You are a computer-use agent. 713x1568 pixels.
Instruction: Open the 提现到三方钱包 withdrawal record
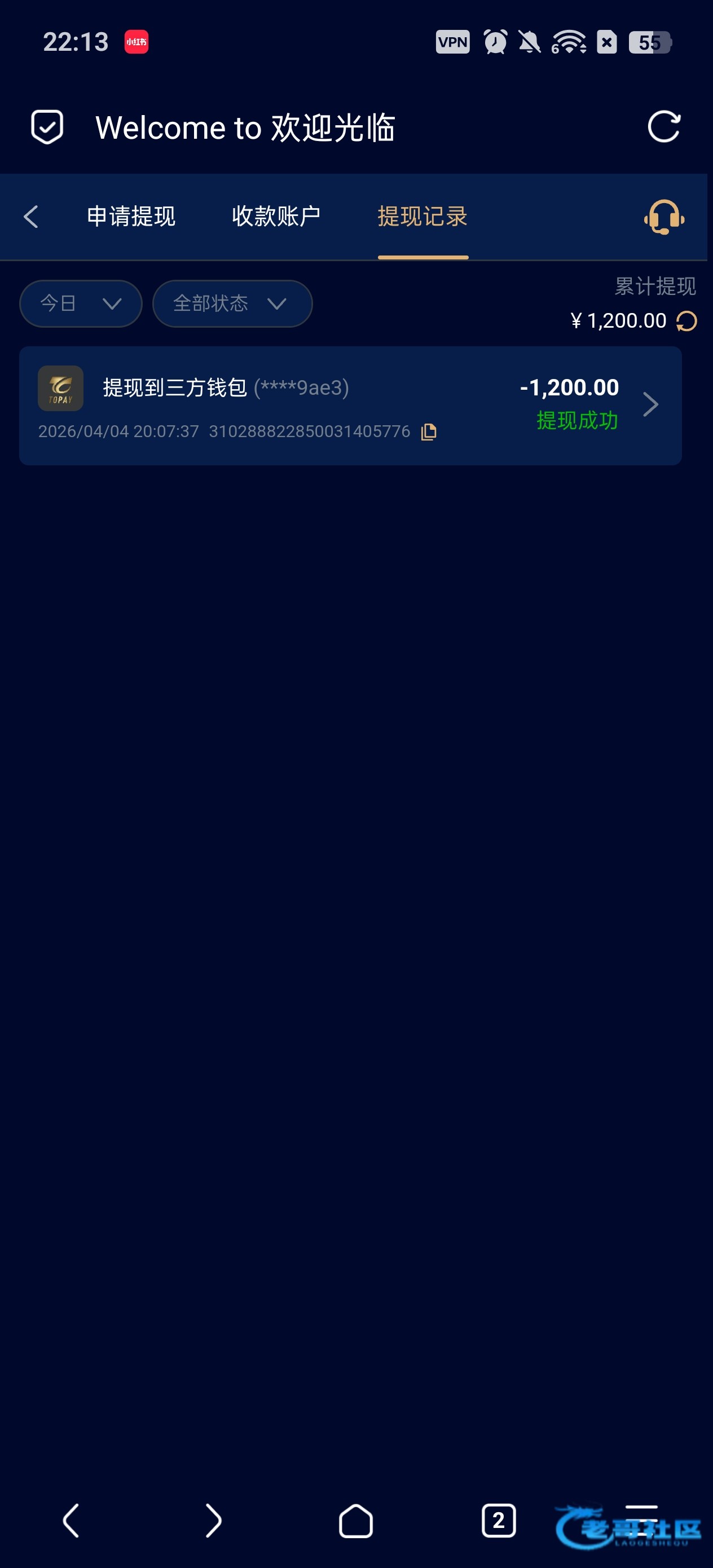pyautogui.click(x=350, y=406)
